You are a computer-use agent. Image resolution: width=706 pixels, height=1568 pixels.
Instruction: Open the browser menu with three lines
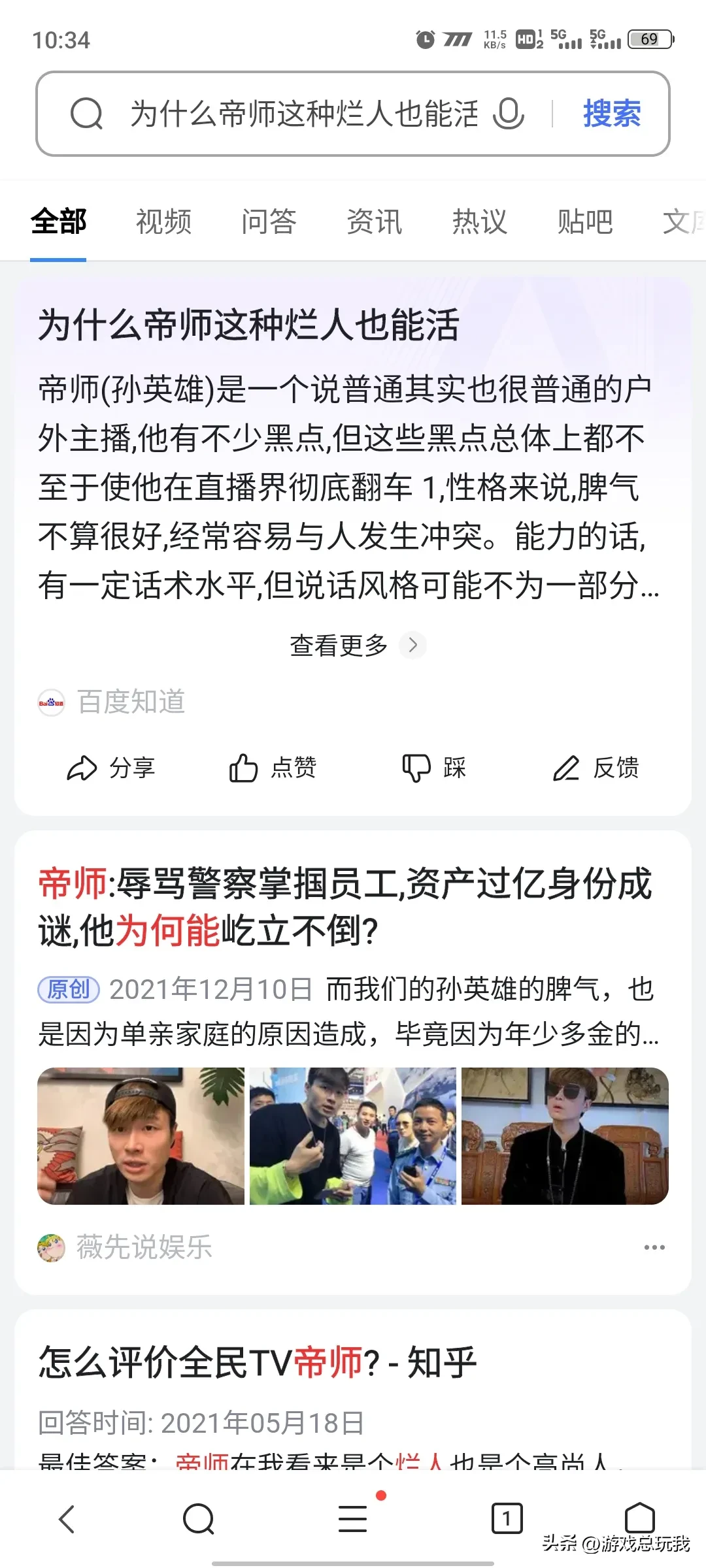[x=353, y=1519]
